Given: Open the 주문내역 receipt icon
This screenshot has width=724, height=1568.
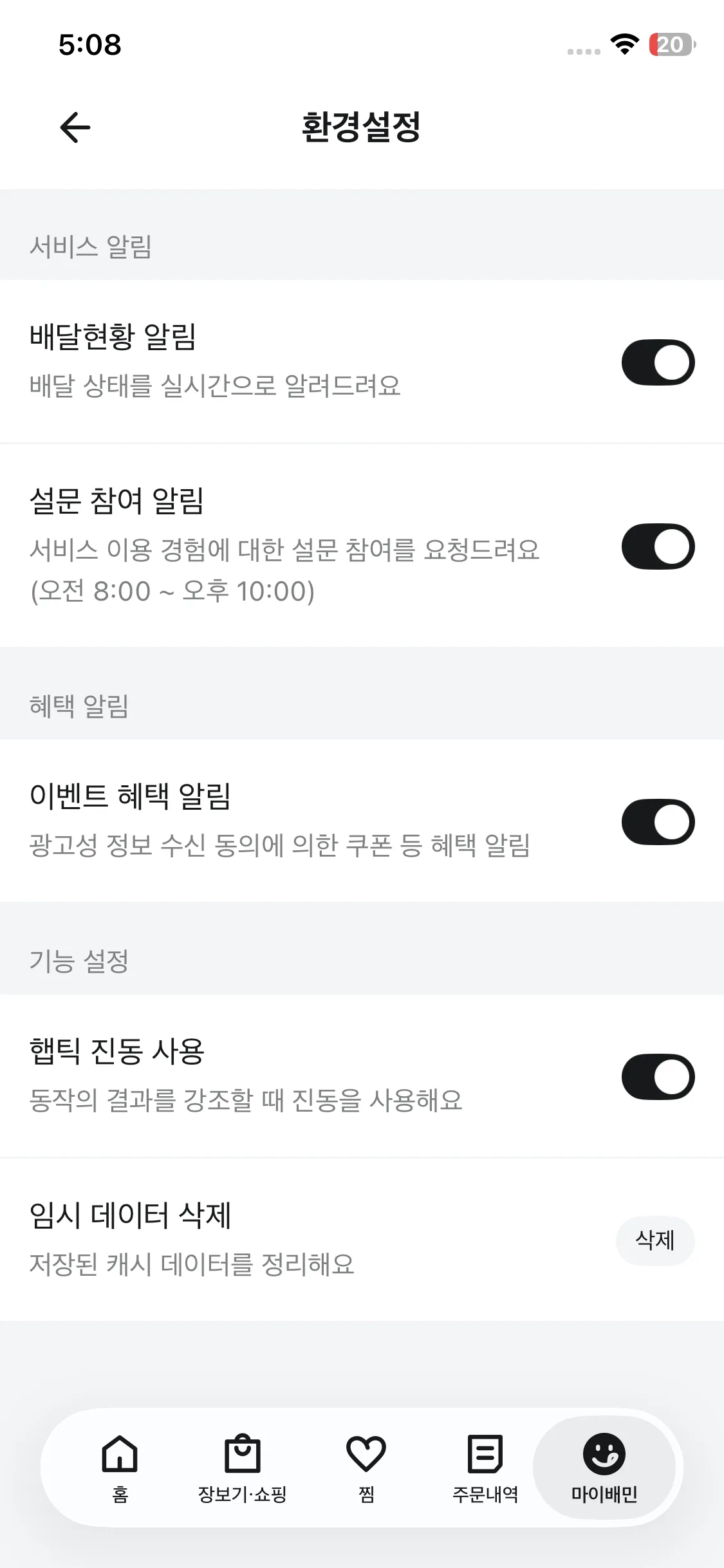Looking at the screenshot, I should click(x=483, y=1453).
